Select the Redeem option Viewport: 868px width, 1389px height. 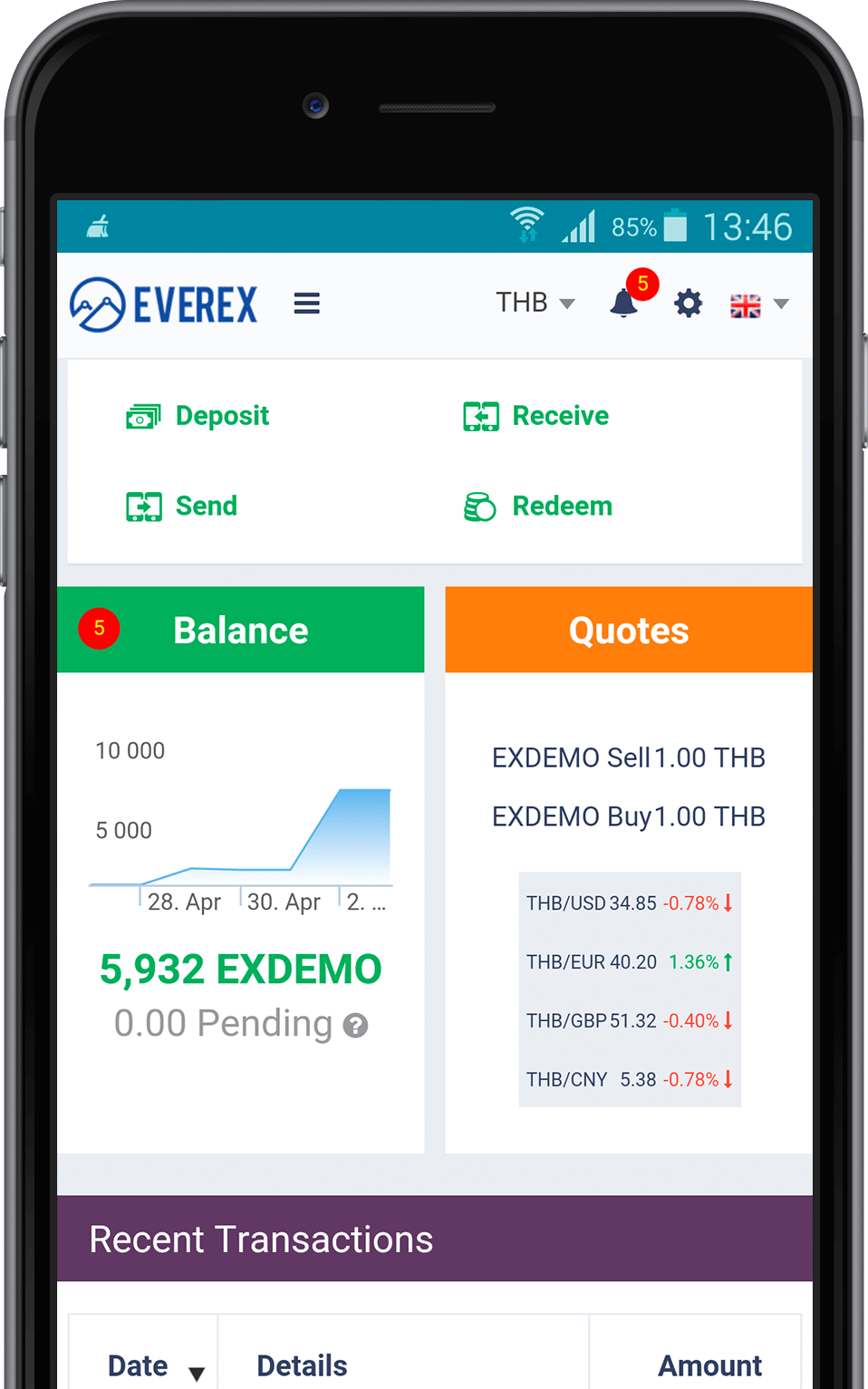click(x=538, y=506)
